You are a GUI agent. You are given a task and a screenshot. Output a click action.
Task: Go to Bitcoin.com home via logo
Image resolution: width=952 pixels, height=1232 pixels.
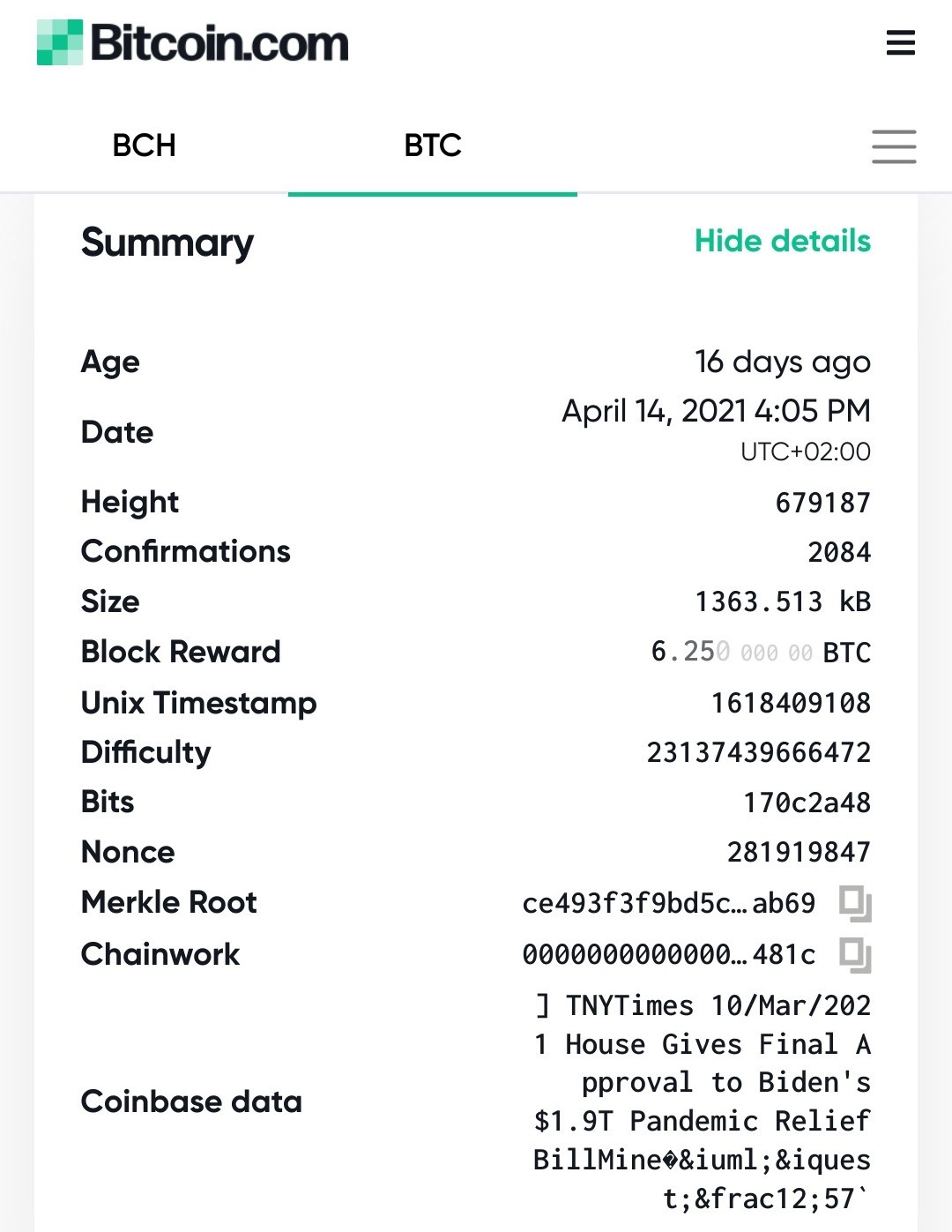pyautogui.click(x=193, y=42)
